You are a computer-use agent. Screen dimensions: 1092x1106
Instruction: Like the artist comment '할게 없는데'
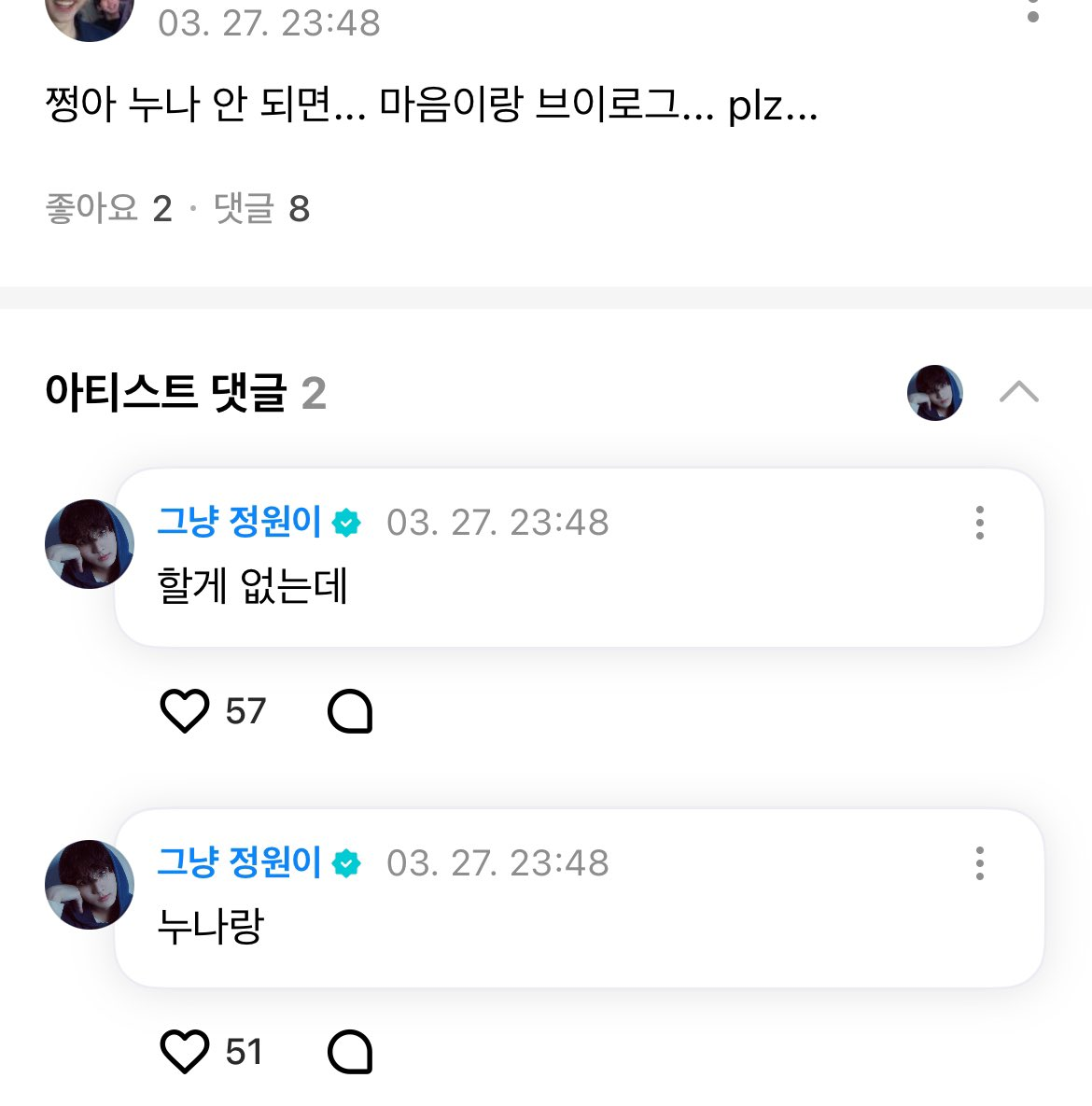185,711
